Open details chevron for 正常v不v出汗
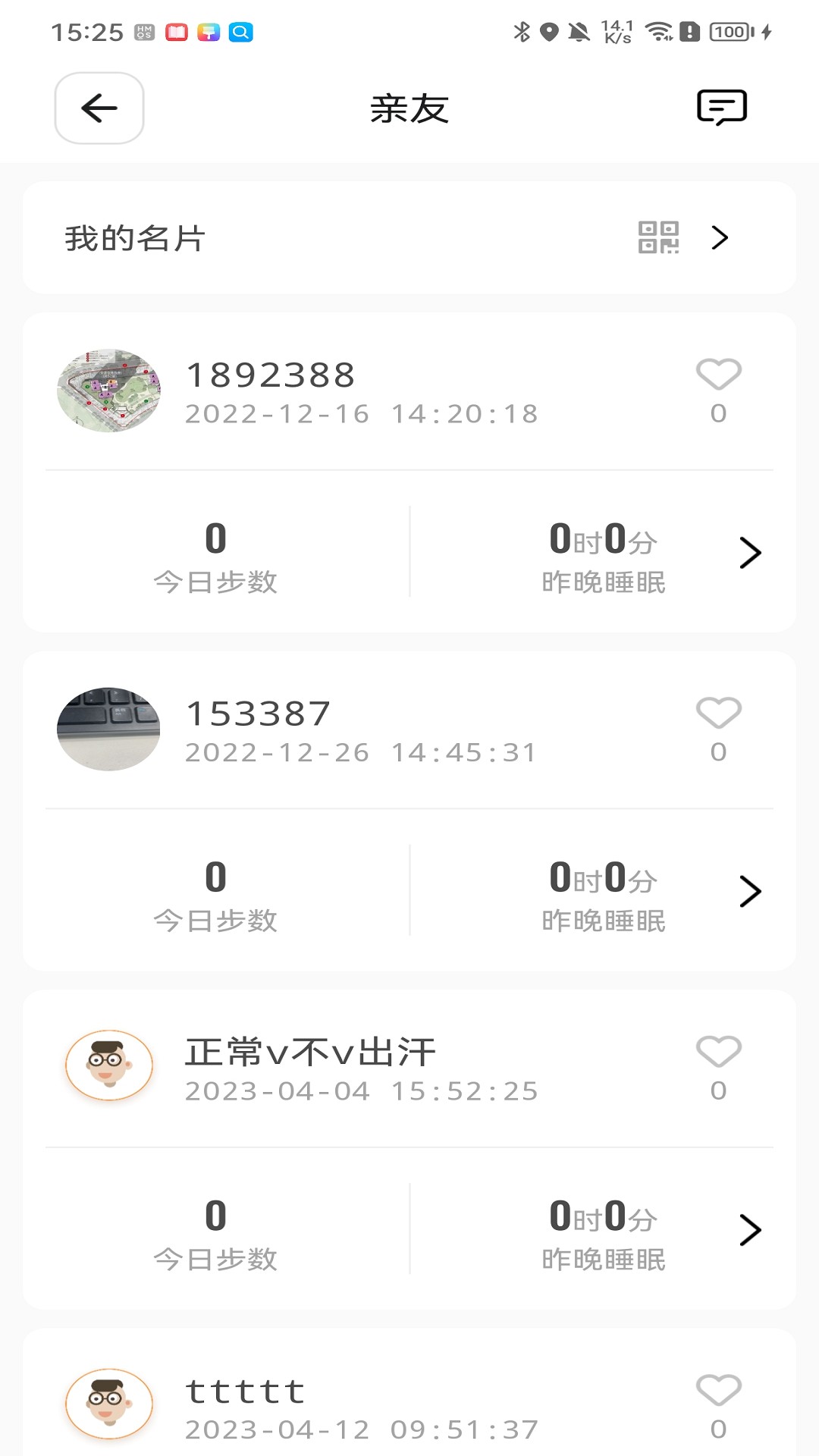Image resolution: width=819 pixels, height=1456 pixels. click(x=749, y=1230)
